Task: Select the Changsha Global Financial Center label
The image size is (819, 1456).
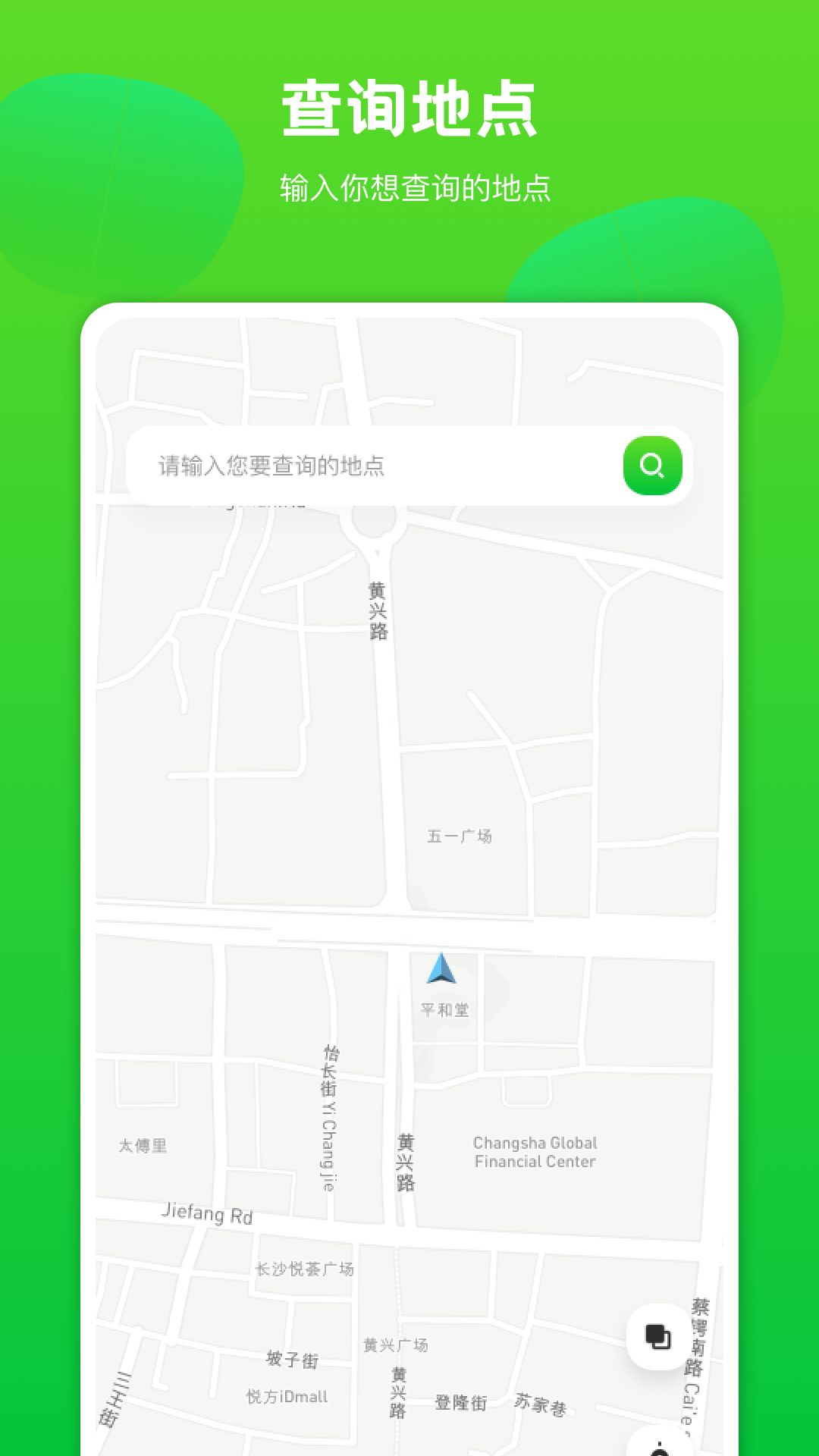Action: (x=534, y=1152)
